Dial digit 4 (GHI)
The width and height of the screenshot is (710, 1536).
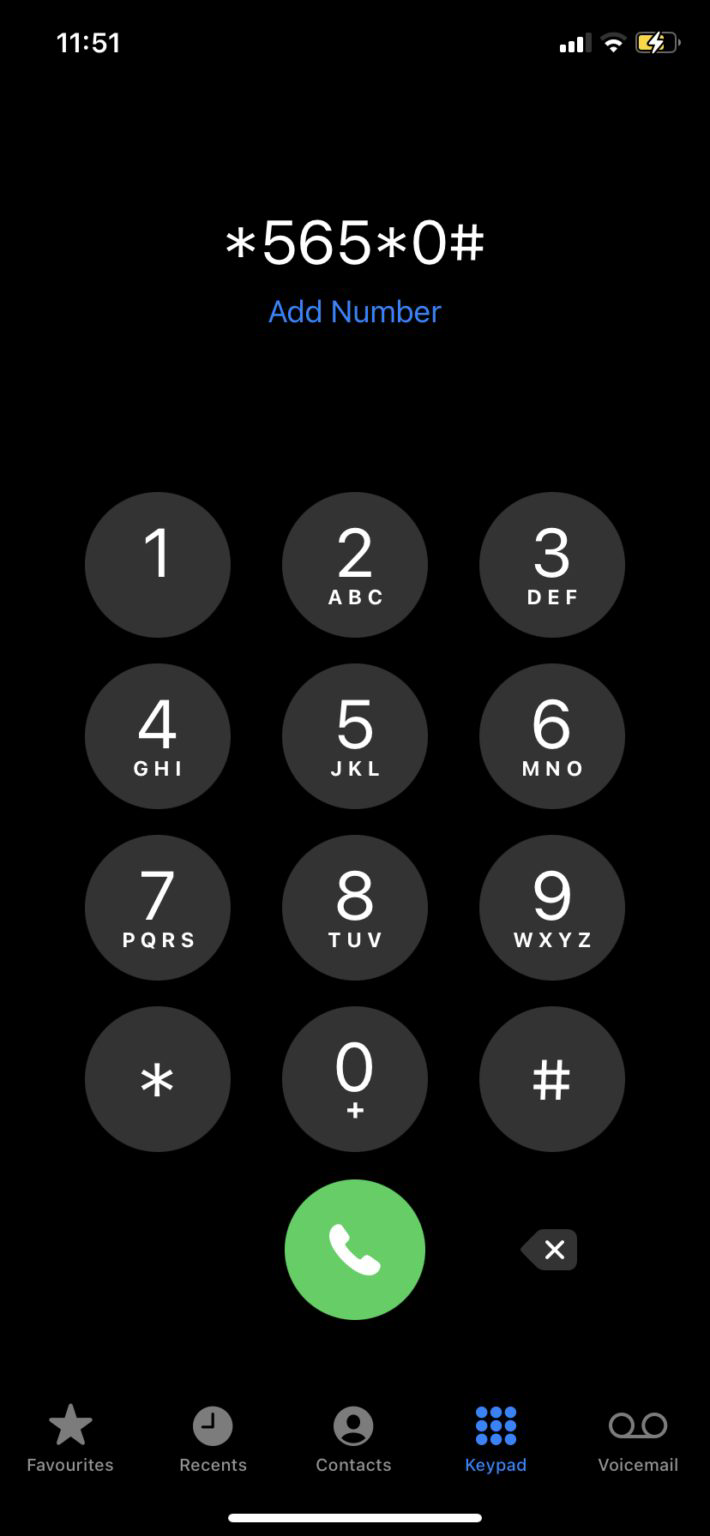click(x=158, y=737)
